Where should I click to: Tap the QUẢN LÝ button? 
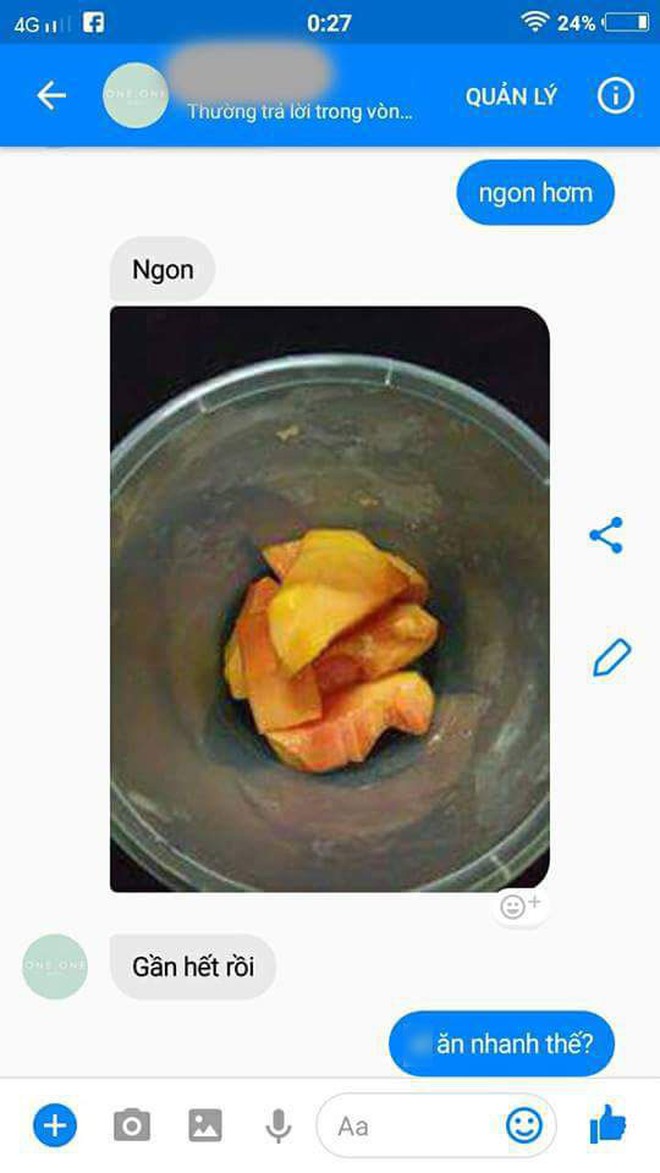pyautogui.click(x=511, y=96)
